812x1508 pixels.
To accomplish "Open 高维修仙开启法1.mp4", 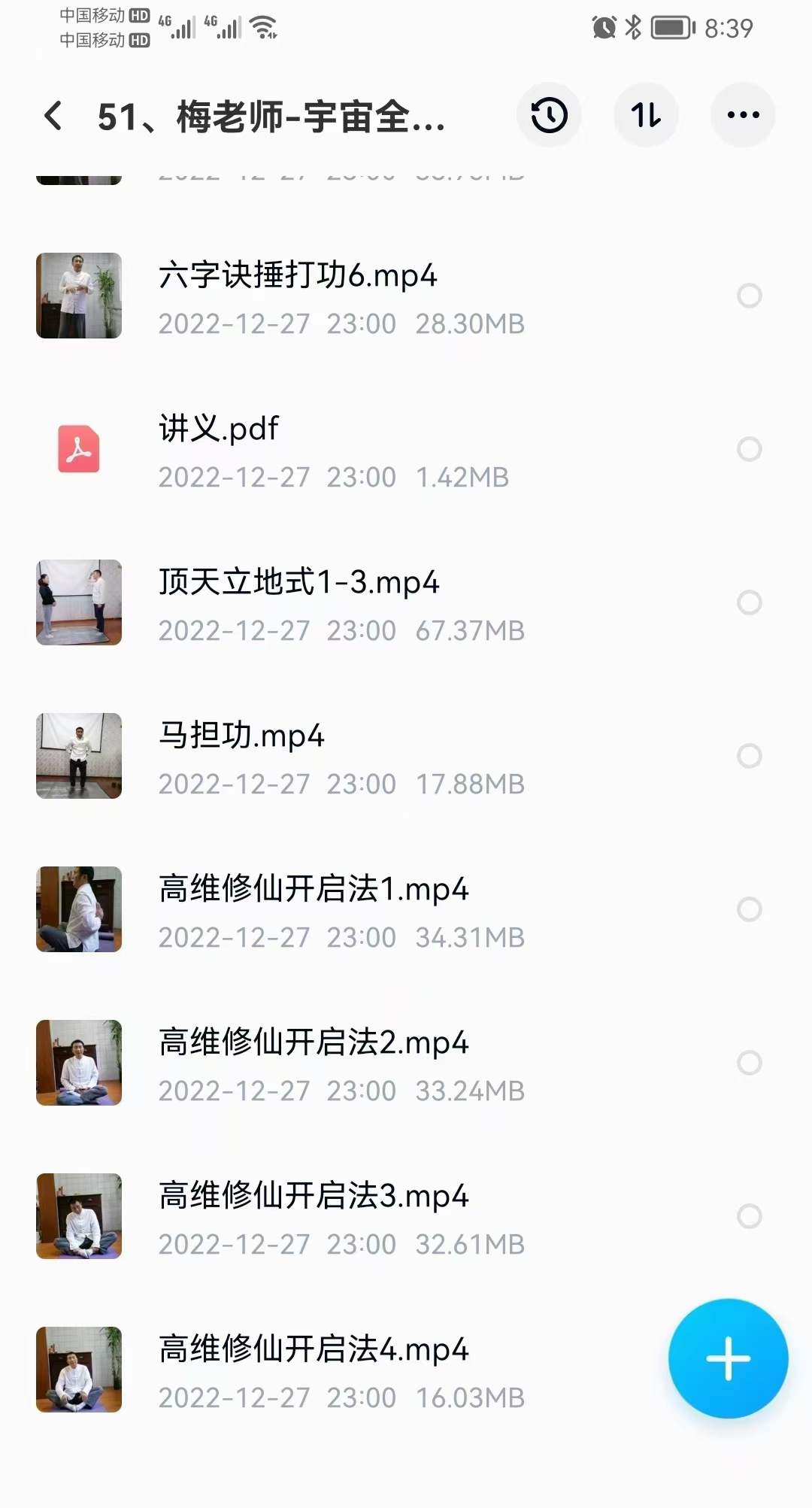I will 314,890.
